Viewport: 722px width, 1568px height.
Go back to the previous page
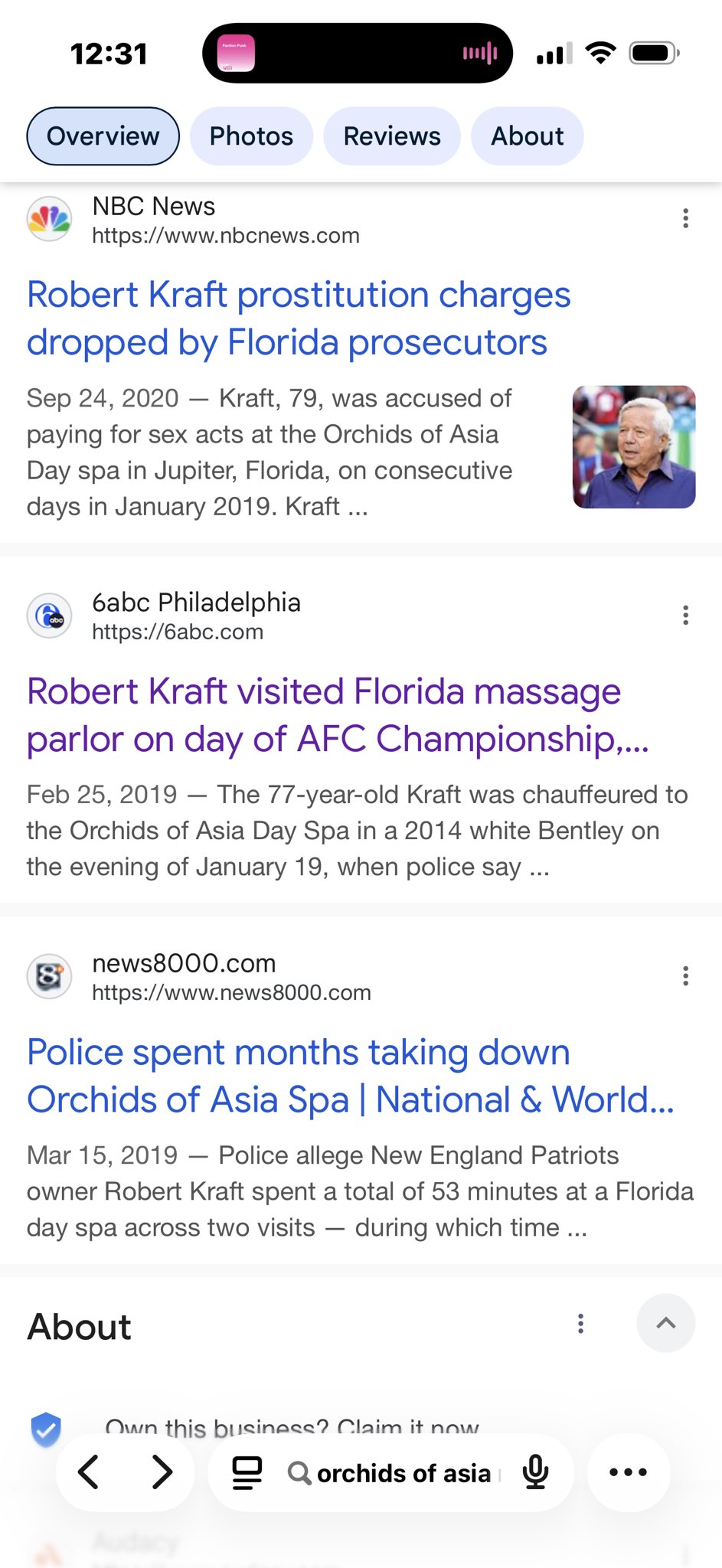pos(89,1472)
